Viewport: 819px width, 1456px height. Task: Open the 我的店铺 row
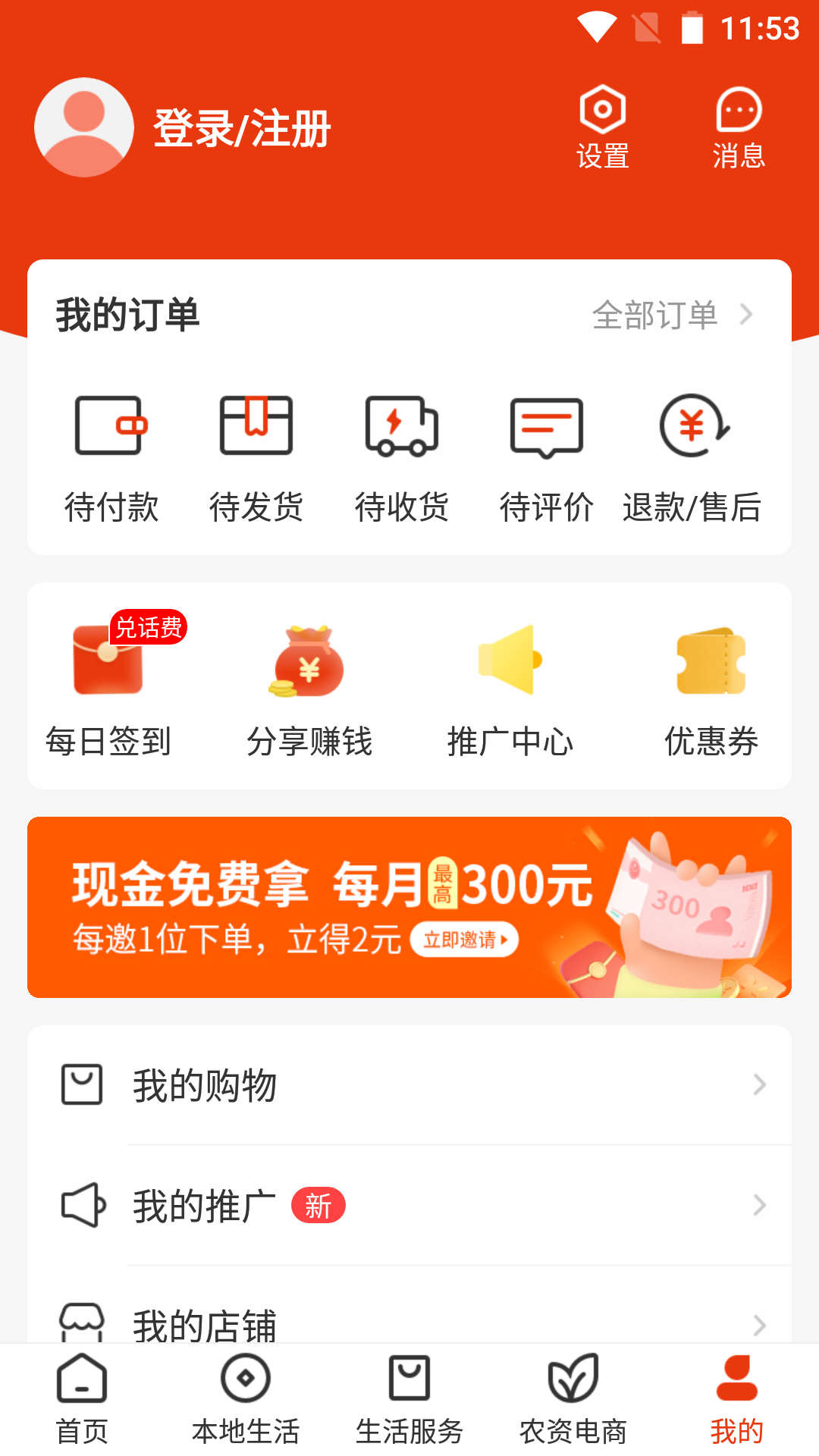coord(409,1326)
